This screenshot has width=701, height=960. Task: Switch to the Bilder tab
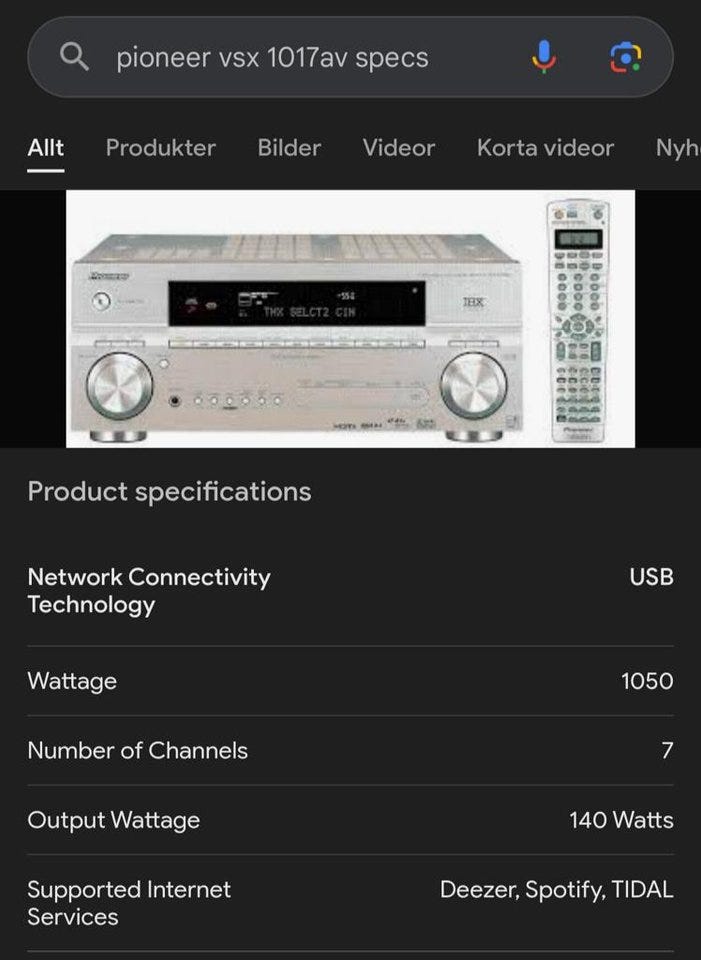[289, 148]
